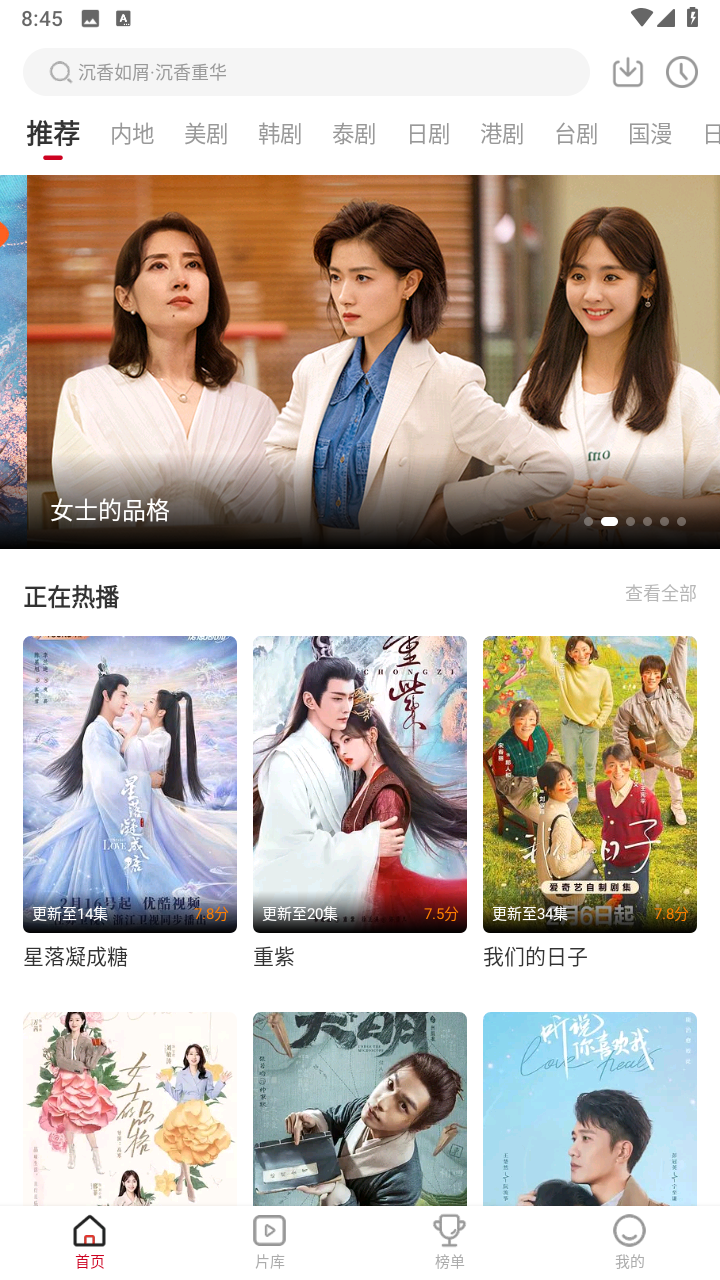Tap the 首页 home tab
The image size is (720, 1280).
(x=90, y=1242)
